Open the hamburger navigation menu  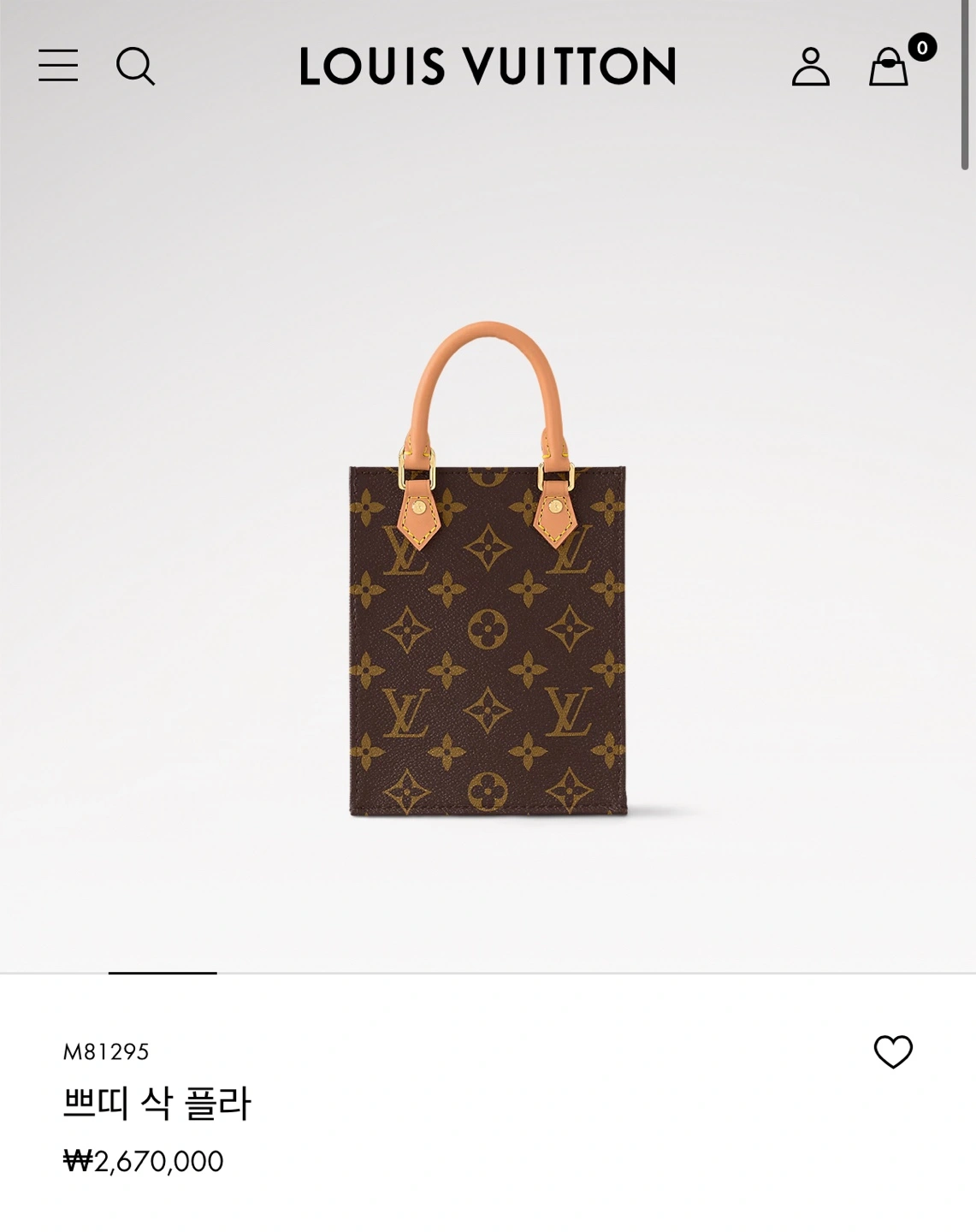click(x=58, y=66)
